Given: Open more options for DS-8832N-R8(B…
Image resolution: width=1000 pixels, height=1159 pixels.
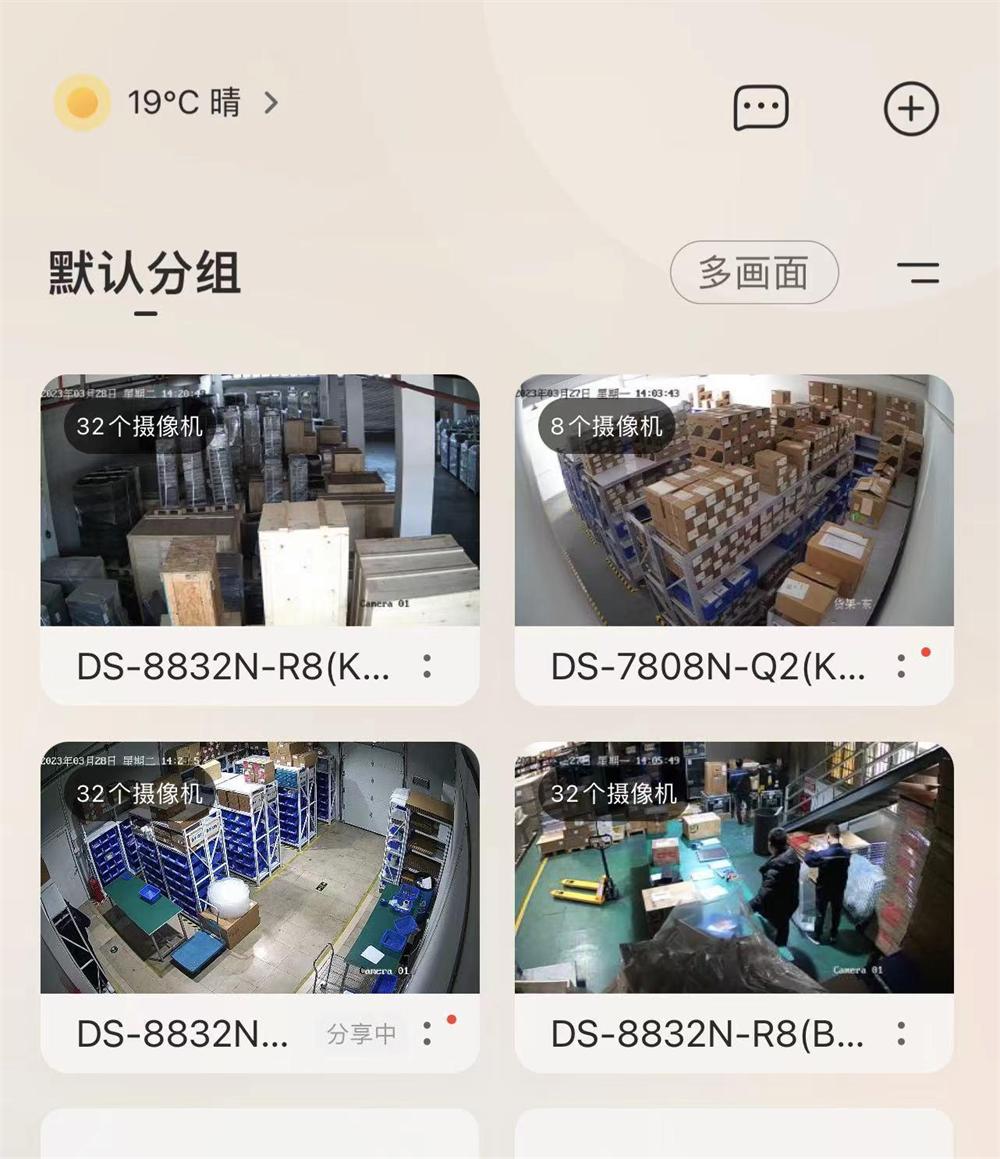Looking at the screenshot, I should [901, 1034].
